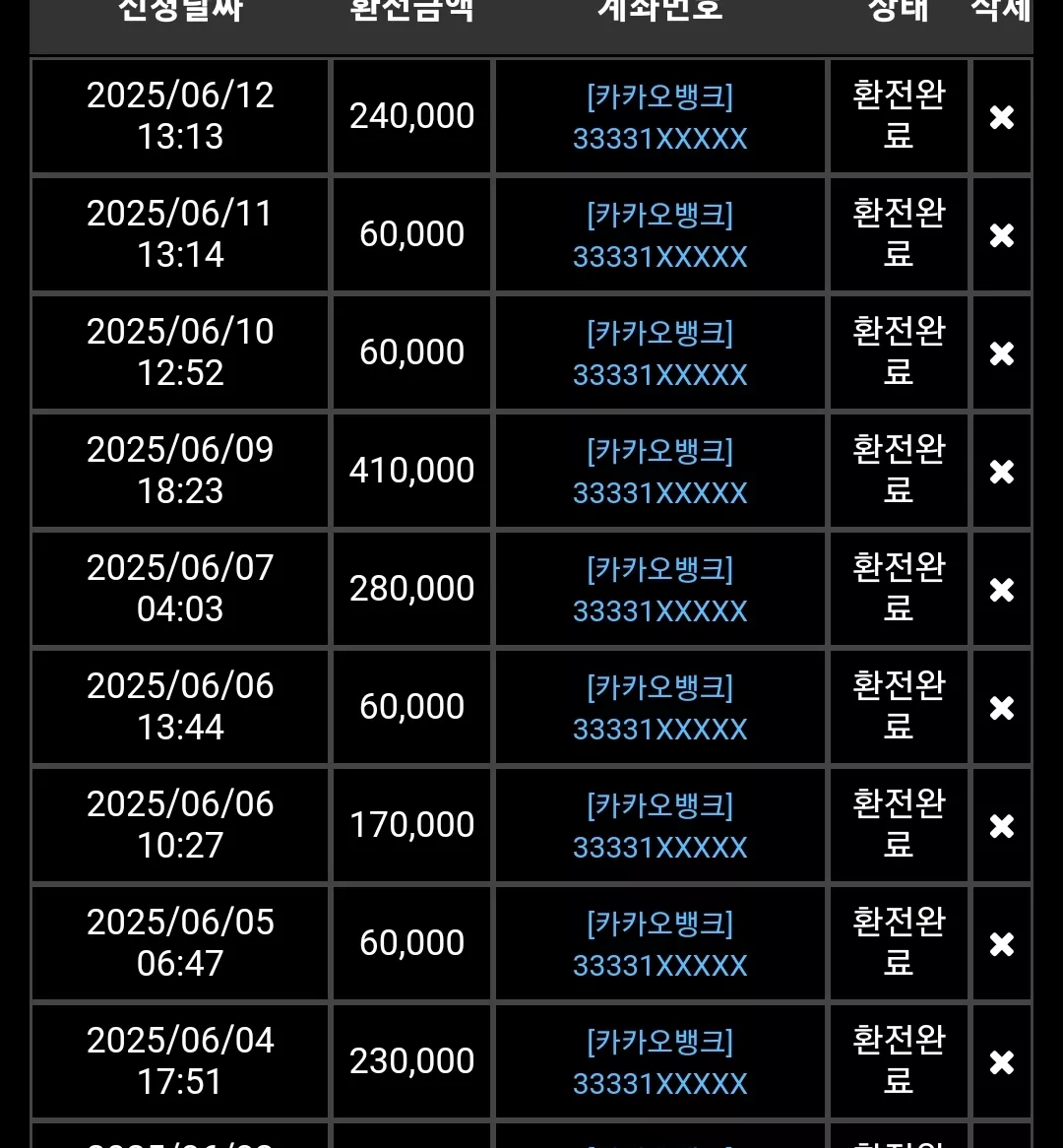Delete the 2025/06/06 13:44 record
Image resolution: width=1063 pixels, height=1148 pixels.
[x=1002, y=708]
